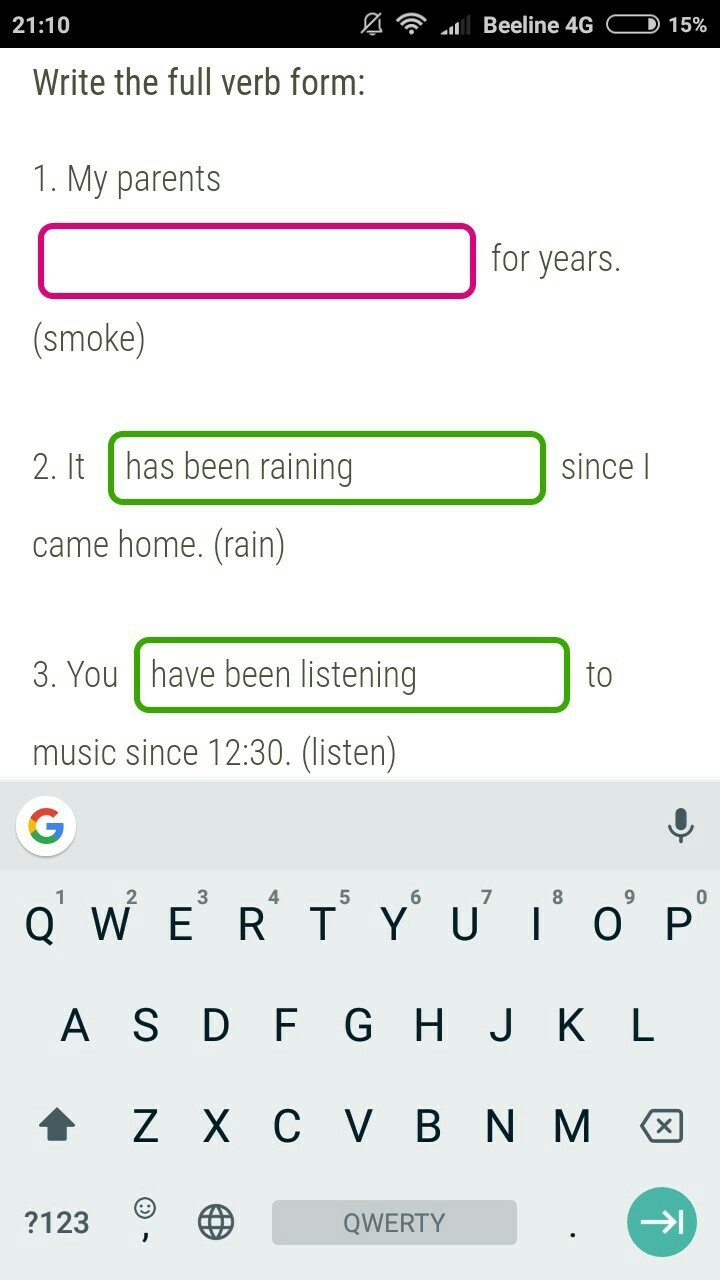Start voice input with the microphone

pos(681,826)
